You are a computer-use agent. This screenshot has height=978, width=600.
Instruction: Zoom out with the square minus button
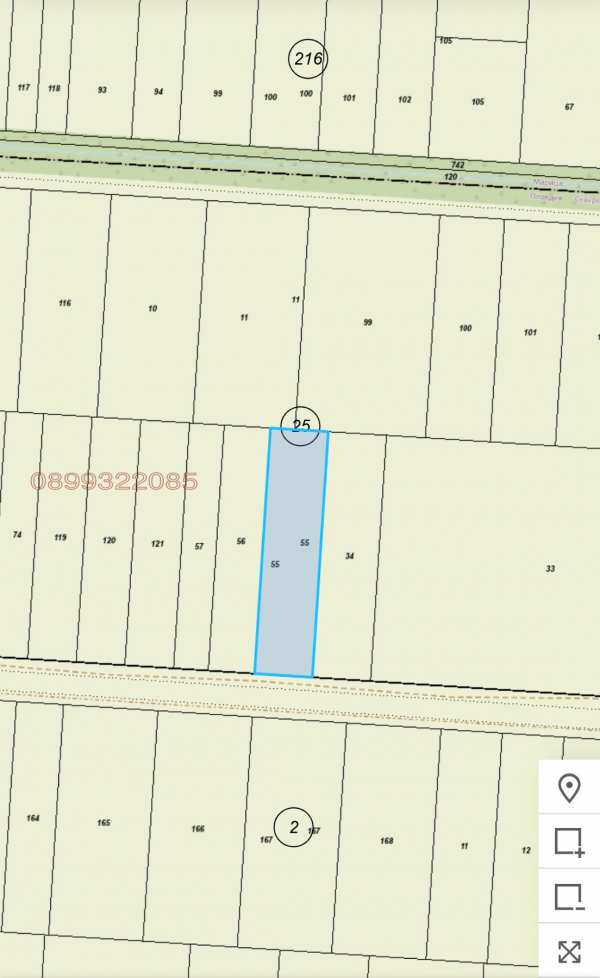click(569, 897)
